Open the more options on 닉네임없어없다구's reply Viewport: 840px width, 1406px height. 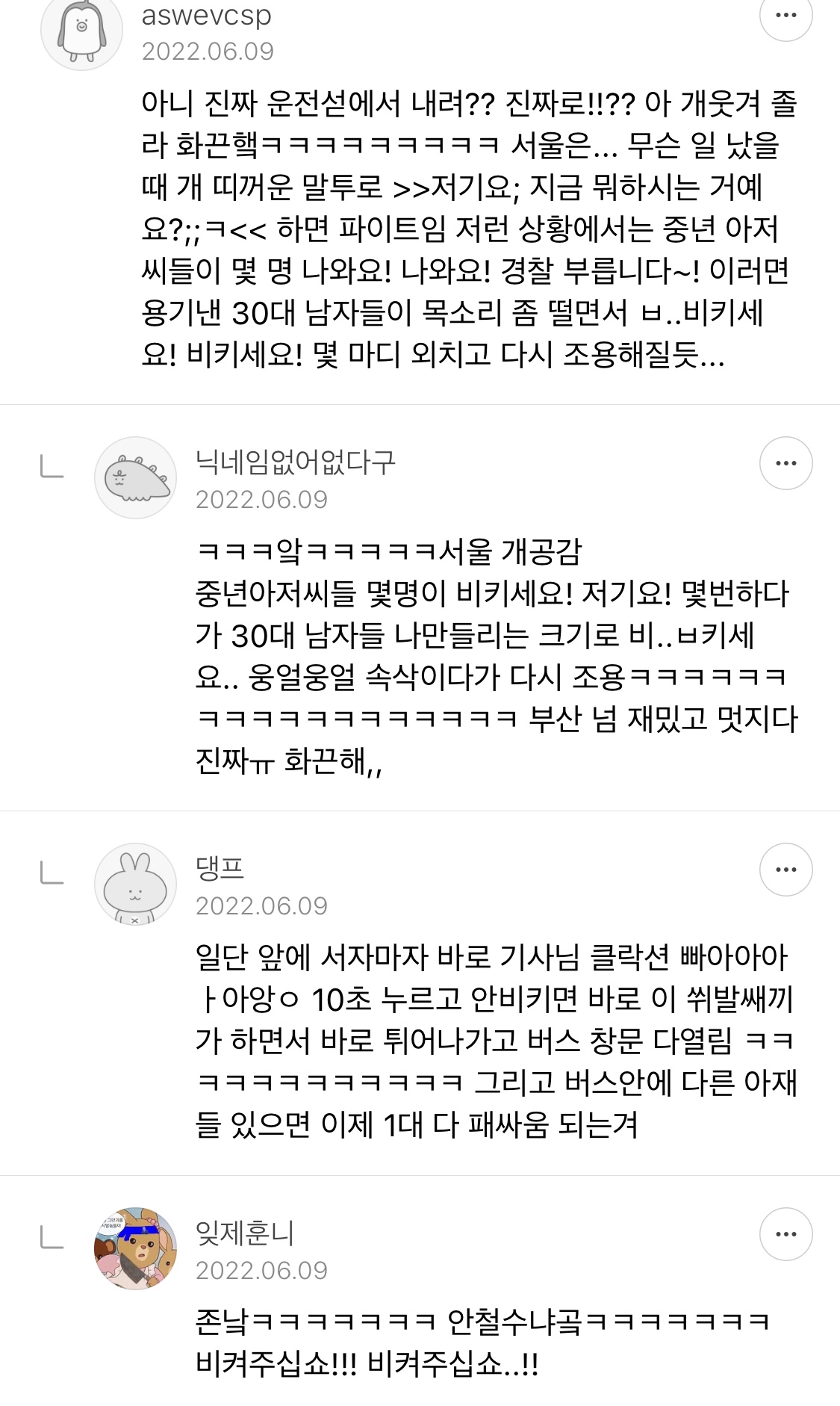[x=785, y=463]
